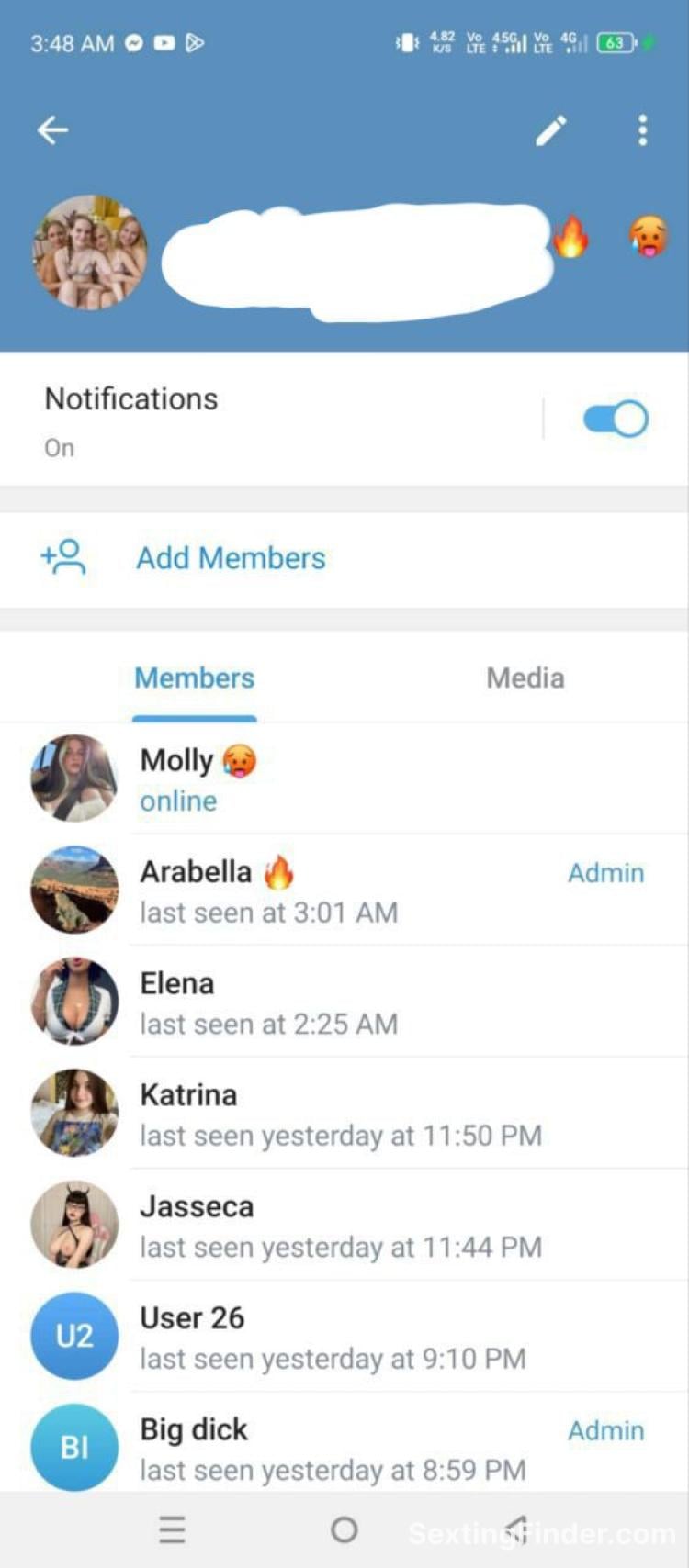Screen dimensions: 689x1568
Task: Select Jasseca in the member list
Action: (x=344, y=1226)
